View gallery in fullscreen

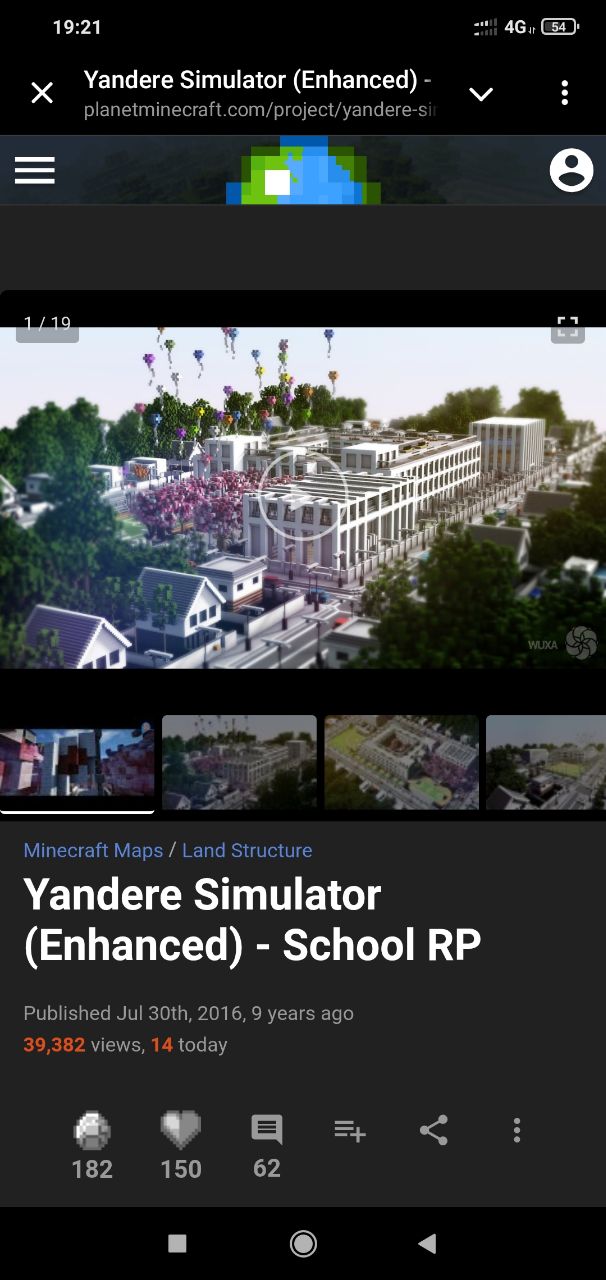[567, 327]
